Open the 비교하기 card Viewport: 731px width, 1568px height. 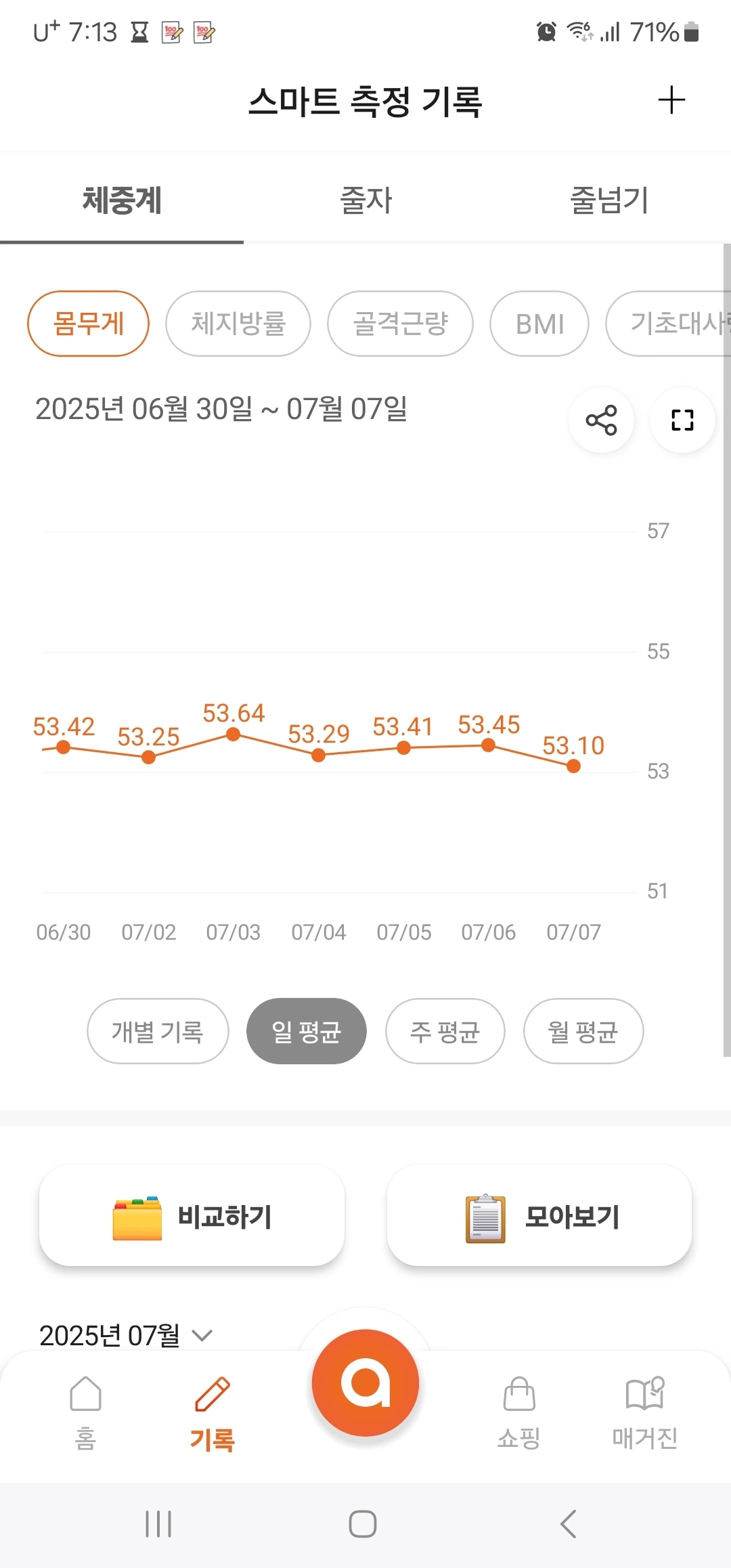click(192, 1217)
